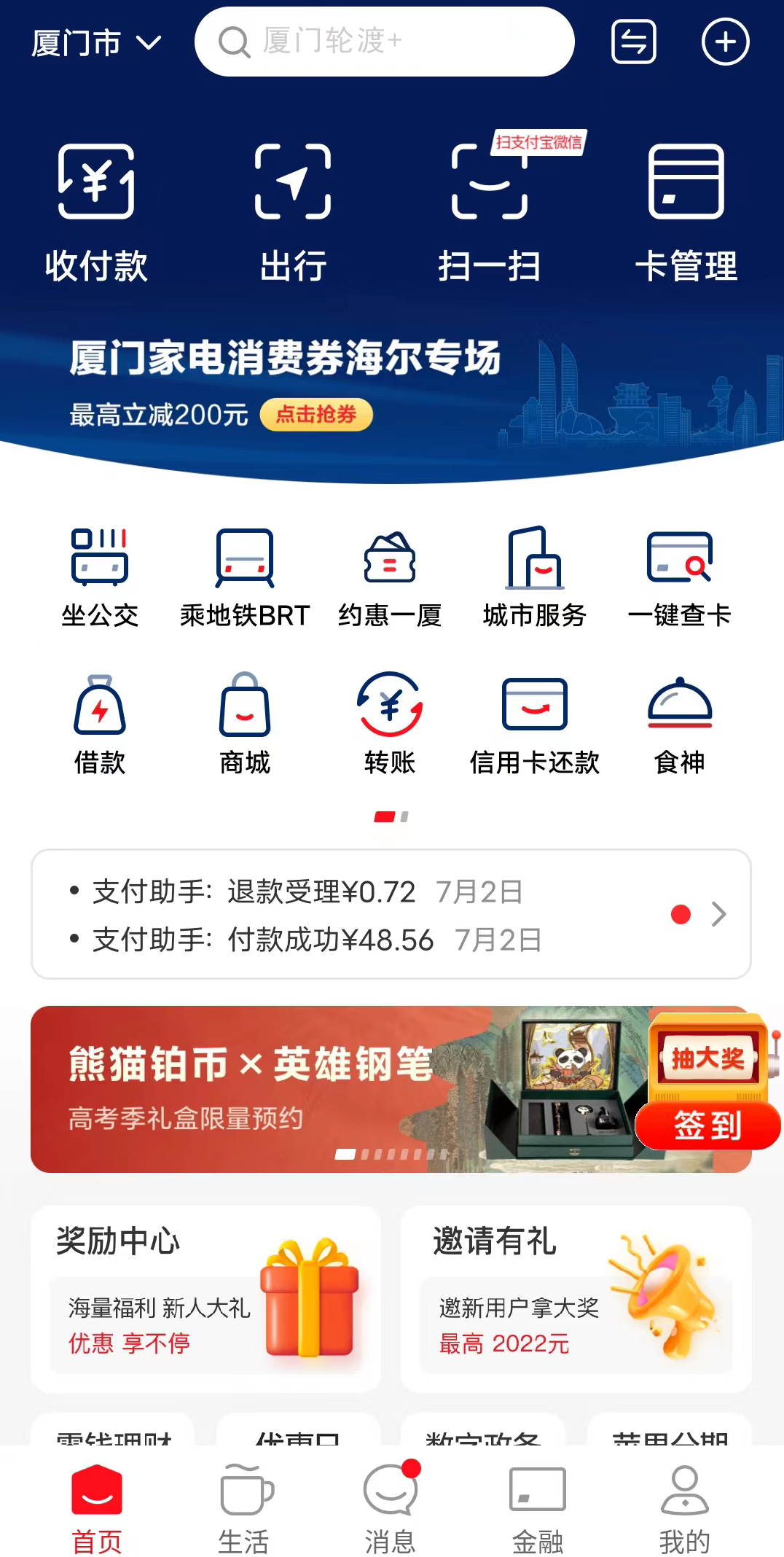Screen dimensions: 784x1557
Task: Open 信用卡还款 credit card repayment
Action: 535,724
